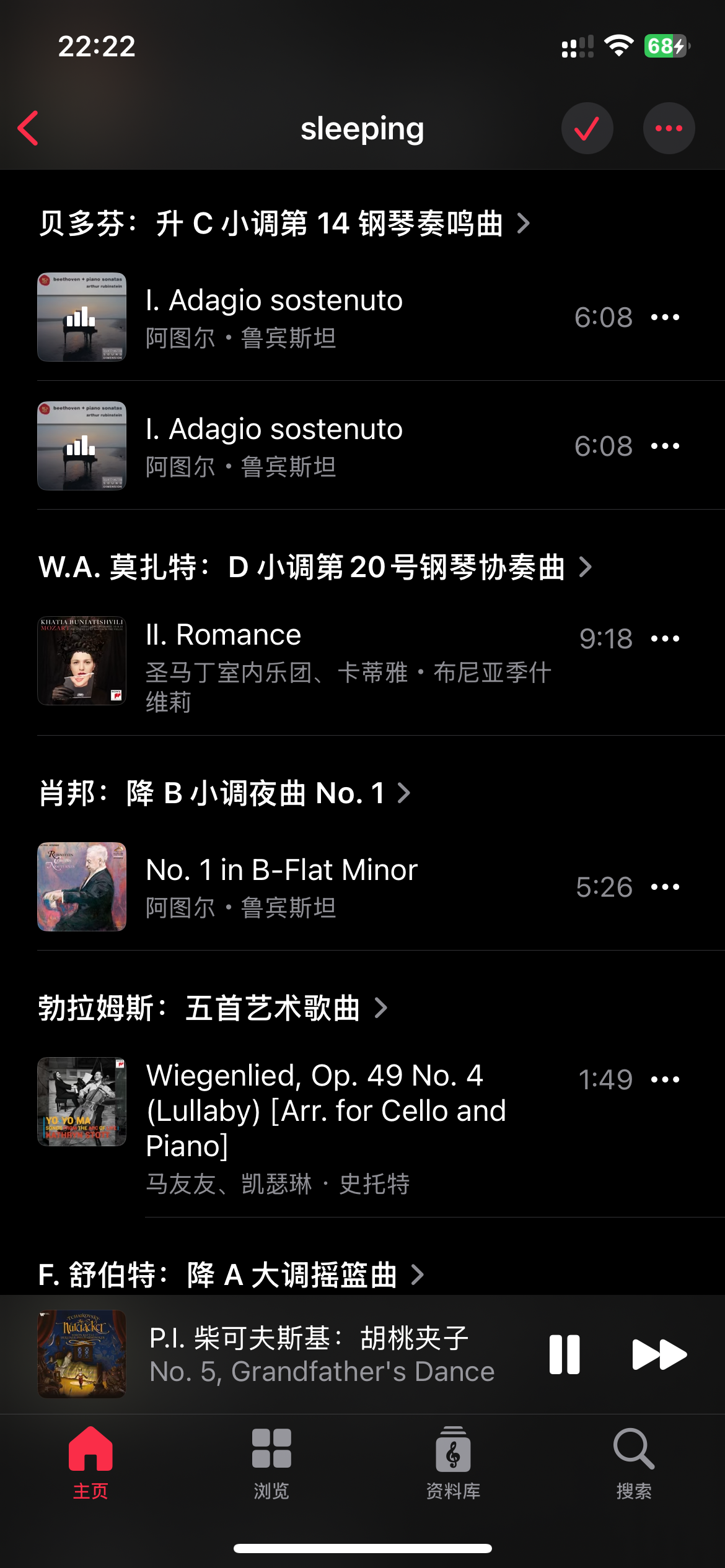This screenshot has width=725, height=1568.
Task: Go back from the sleeping playlist
Action: click(x=29, y=128)
